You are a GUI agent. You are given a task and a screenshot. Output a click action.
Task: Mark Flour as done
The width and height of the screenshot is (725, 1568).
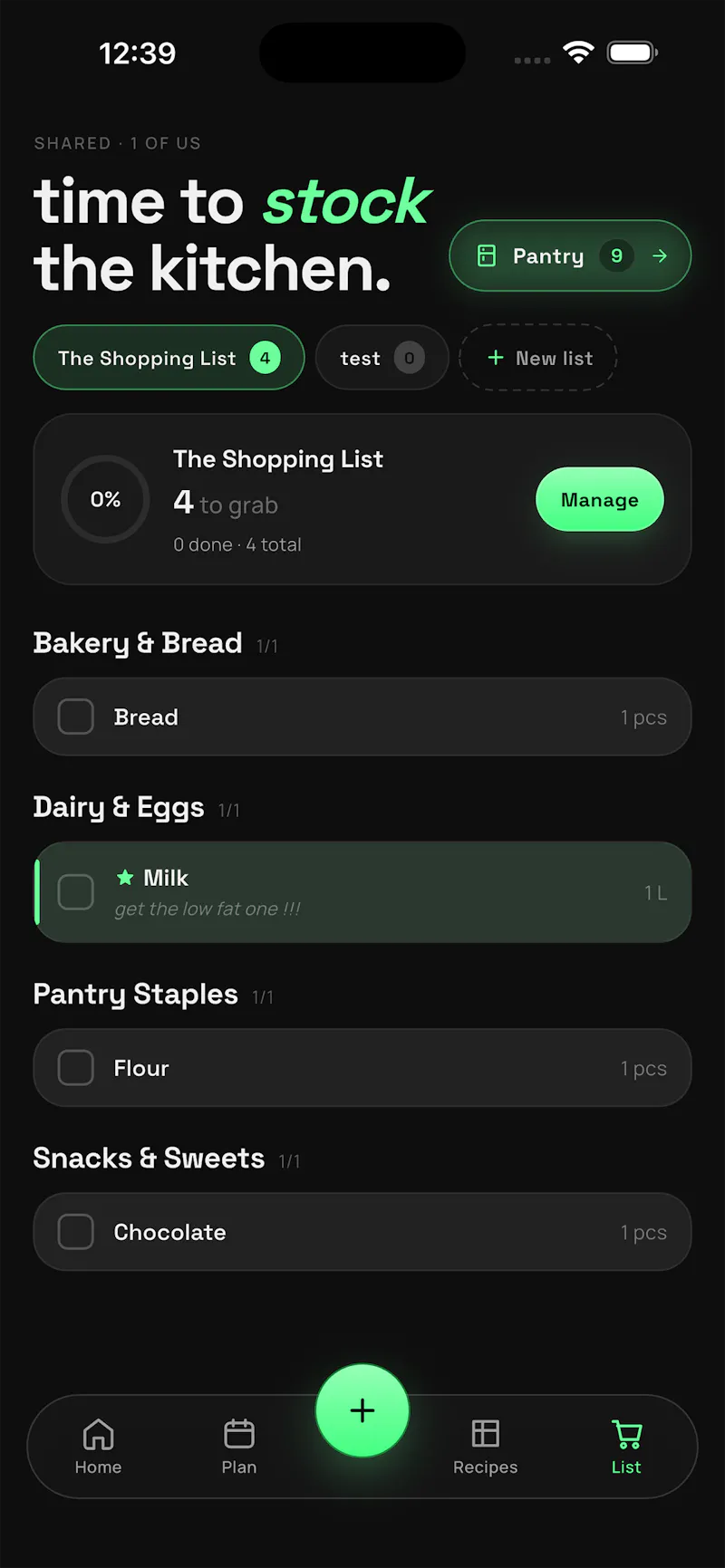point(76,1068)
